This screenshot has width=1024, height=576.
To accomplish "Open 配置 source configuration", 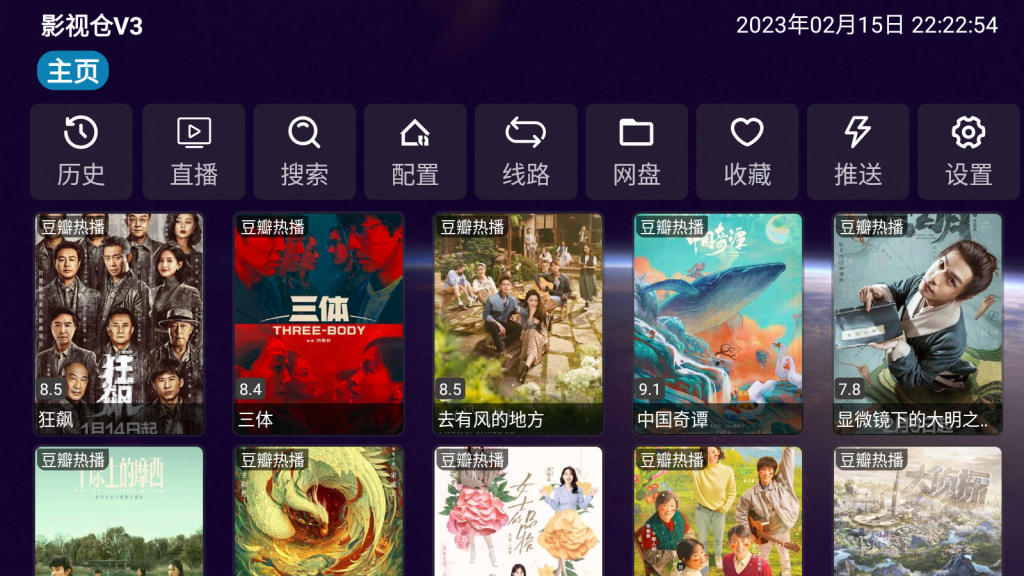I will tap(415, 152).
